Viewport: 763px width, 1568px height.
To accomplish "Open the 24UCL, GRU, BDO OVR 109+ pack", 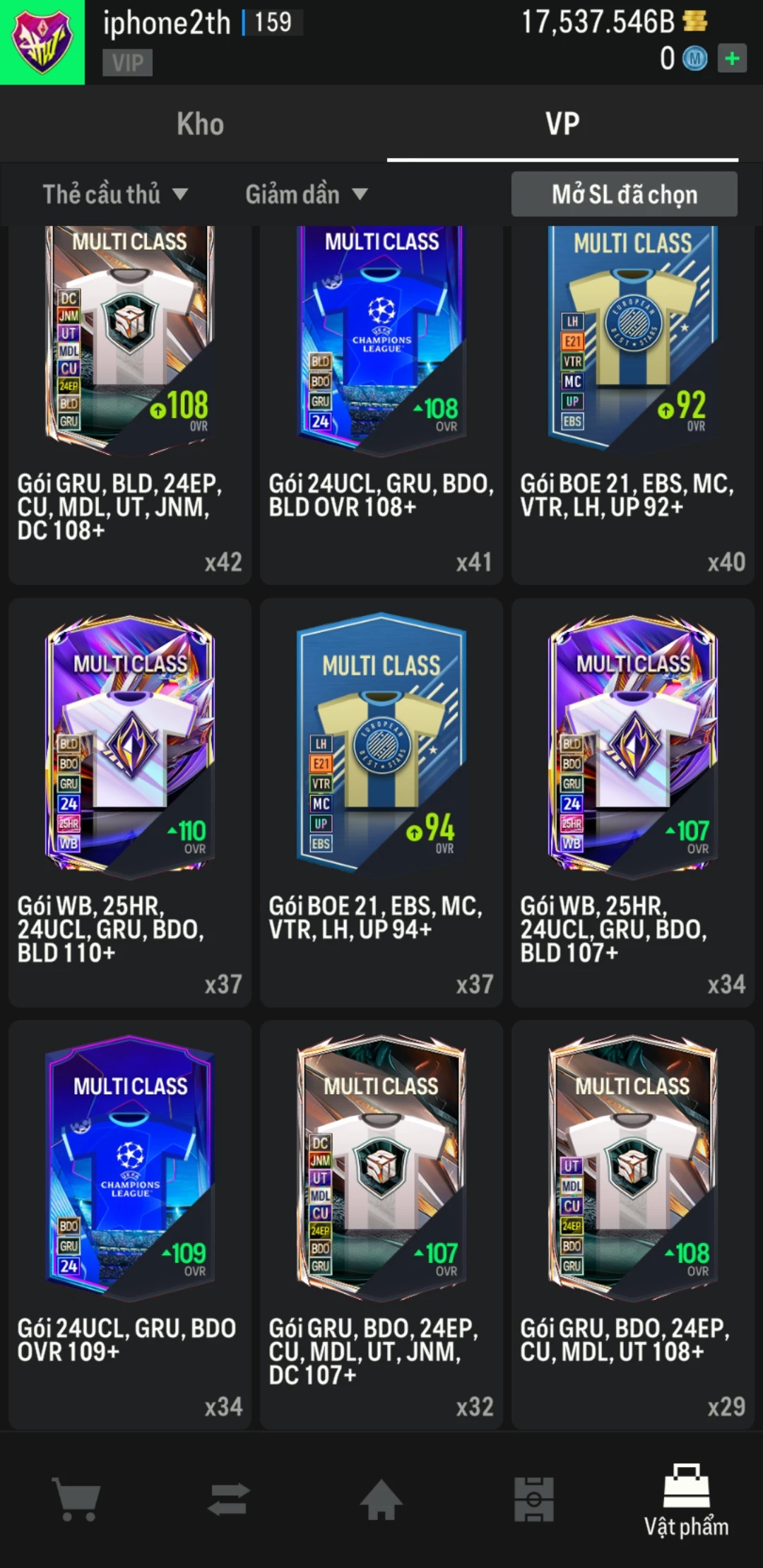I will pos(130,1223).
